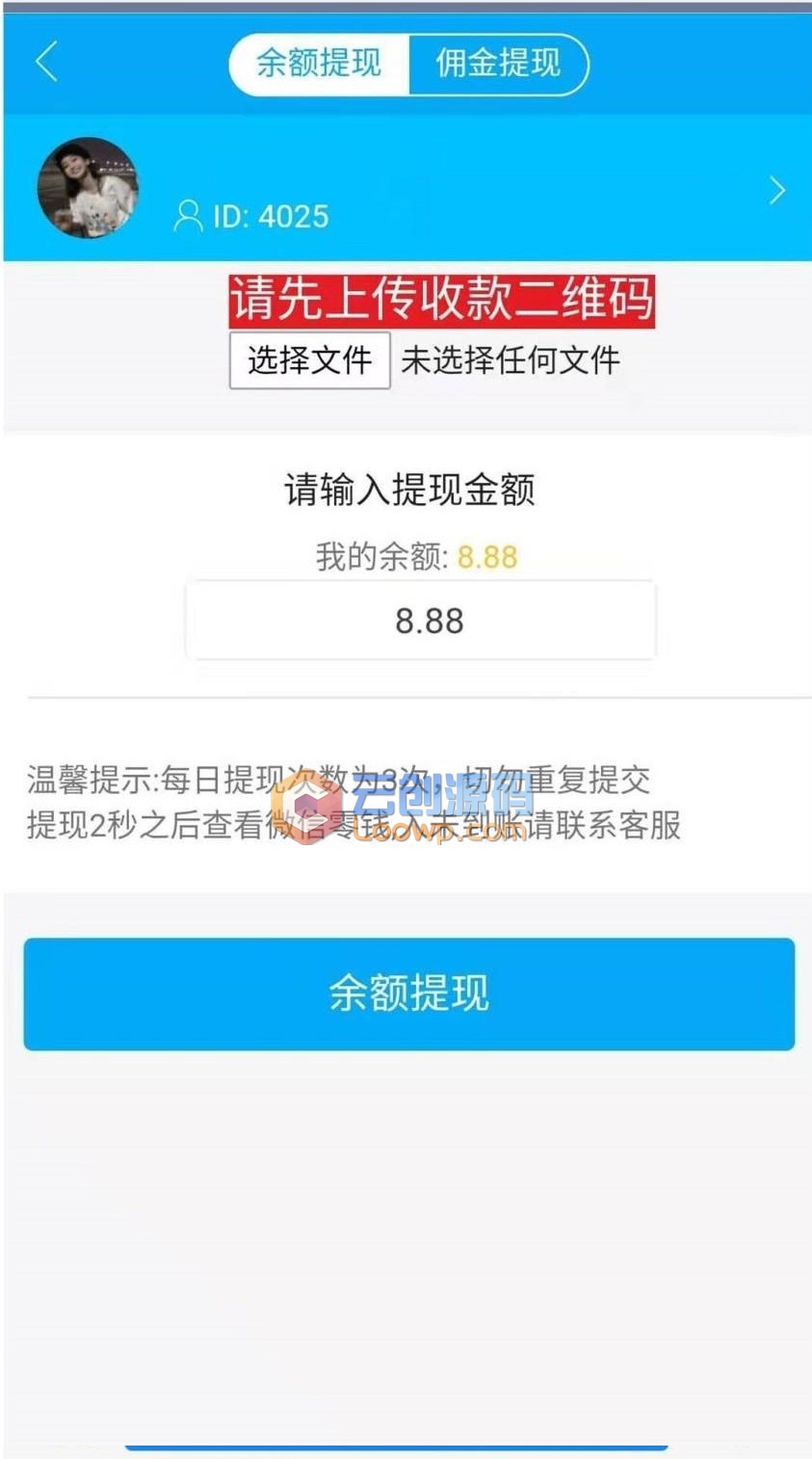Go back using the top-left arrow

point(46,63)
